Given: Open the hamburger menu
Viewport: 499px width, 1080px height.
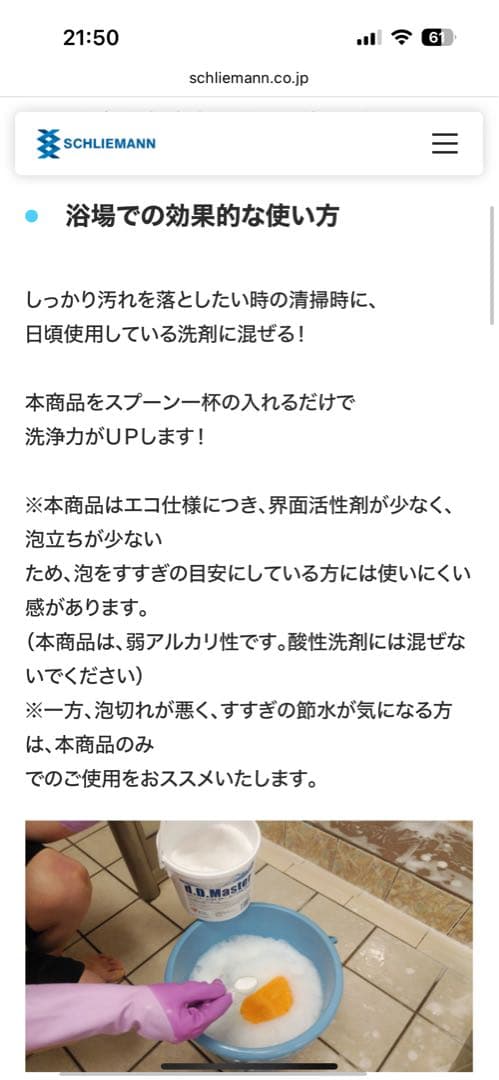Looking at the screenshot, I should (445, 143).
